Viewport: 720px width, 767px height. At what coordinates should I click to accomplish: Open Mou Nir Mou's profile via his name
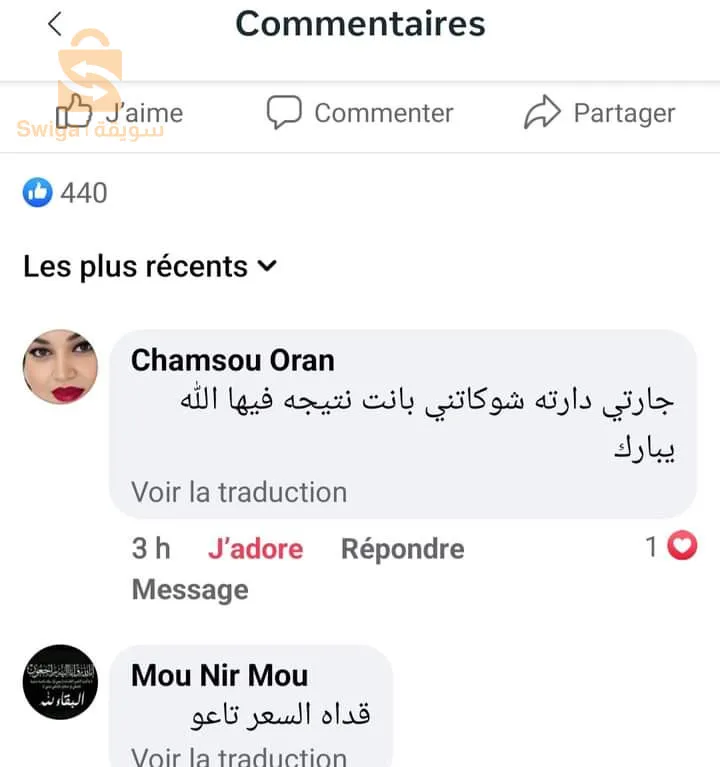pyautogui.click(x=219, y=675)
